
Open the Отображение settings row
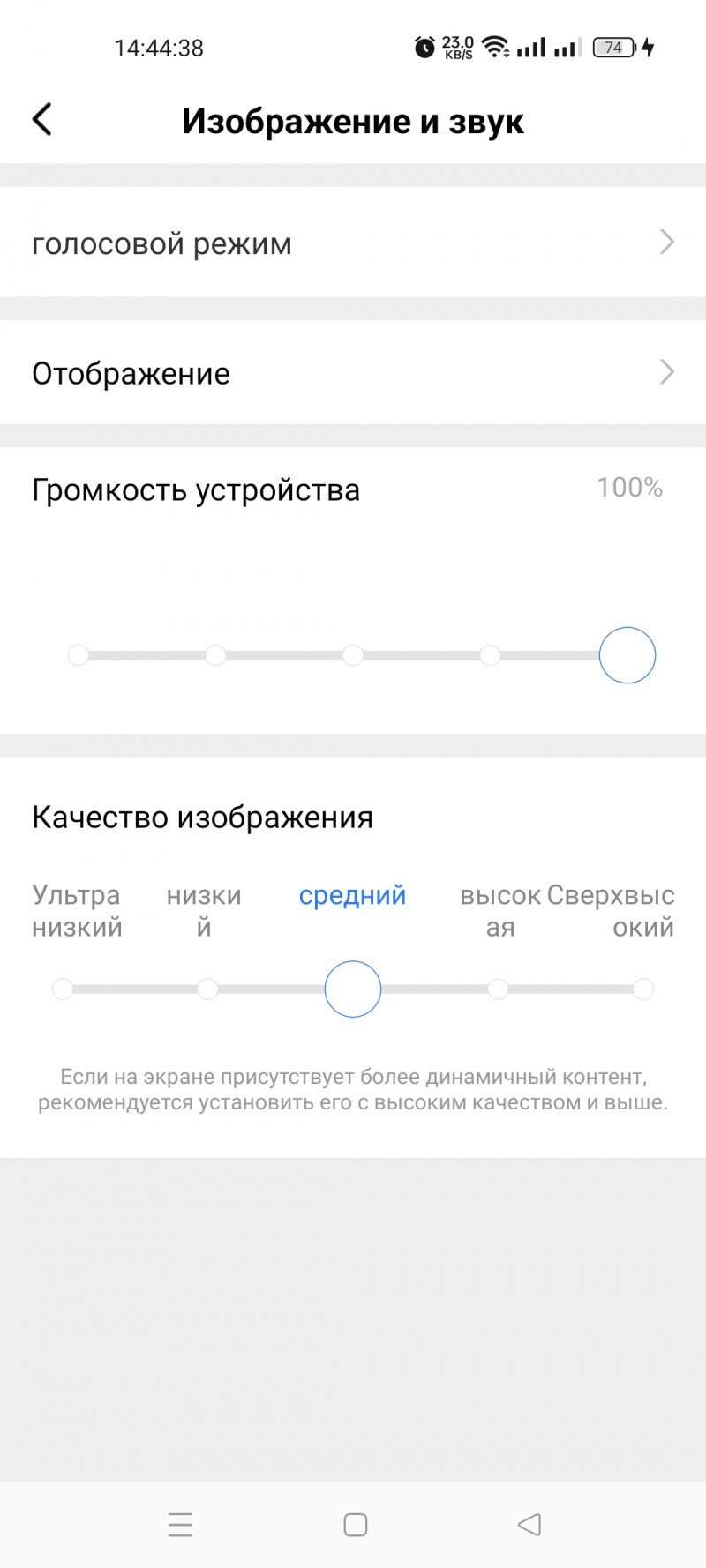(353, 373)
